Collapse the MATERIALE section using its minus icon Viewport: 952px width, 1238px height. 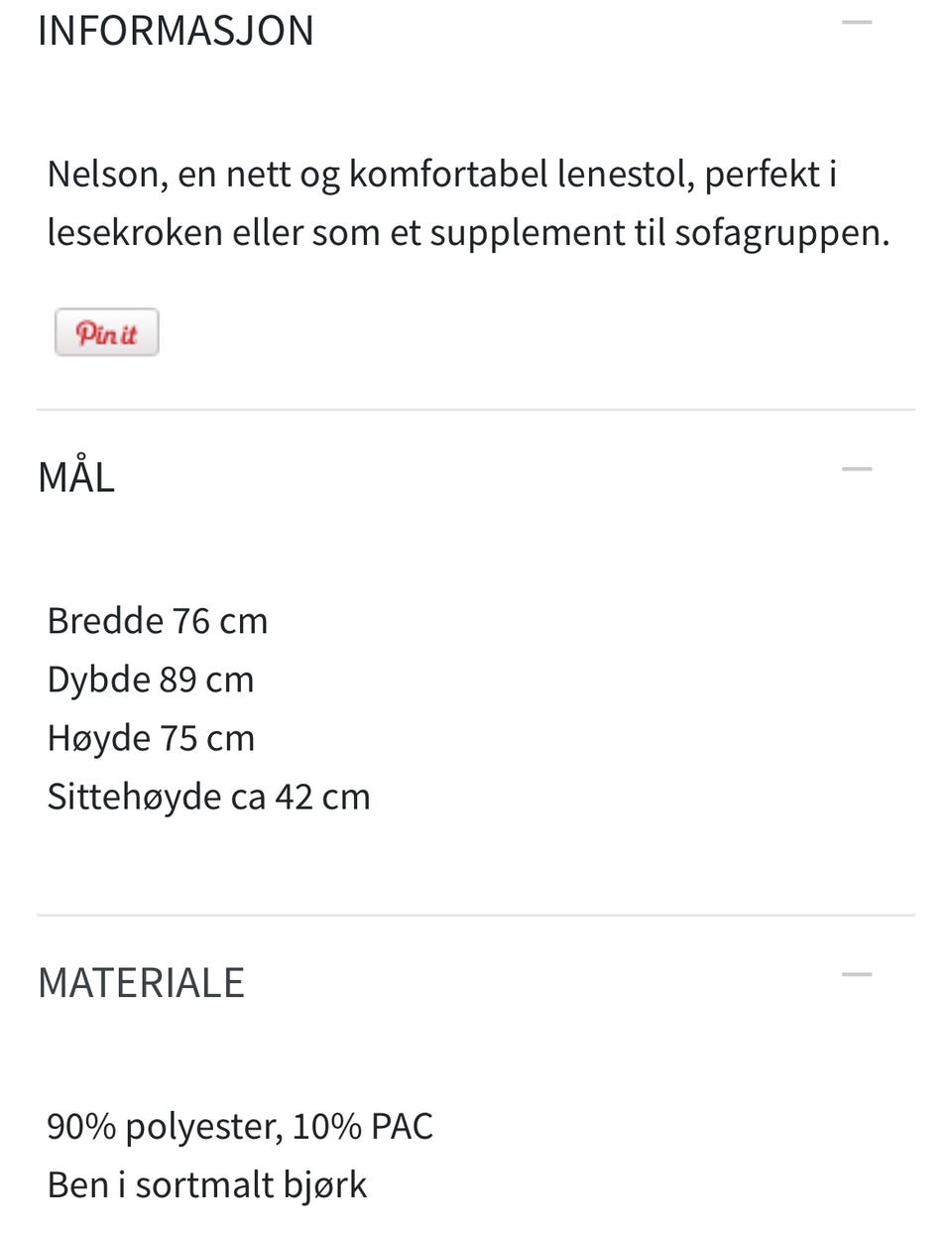point(857,974)
